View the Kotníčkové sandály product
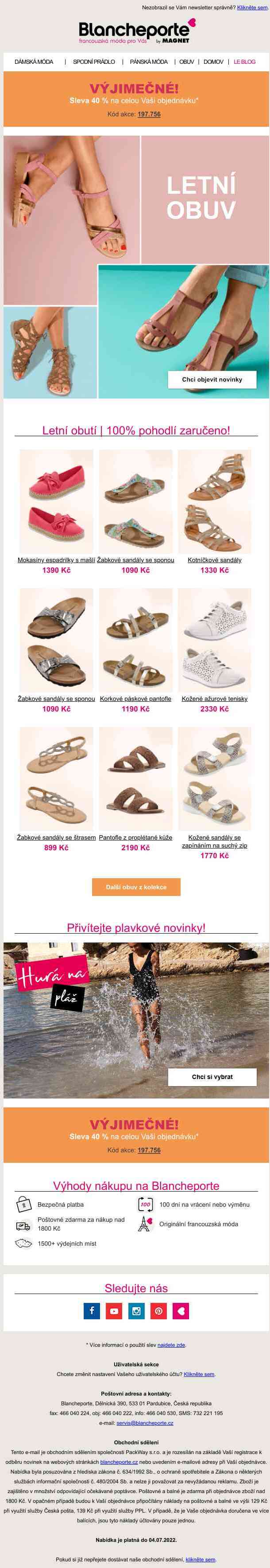Viewport: 270px width, 1568px height. point(214,560)
